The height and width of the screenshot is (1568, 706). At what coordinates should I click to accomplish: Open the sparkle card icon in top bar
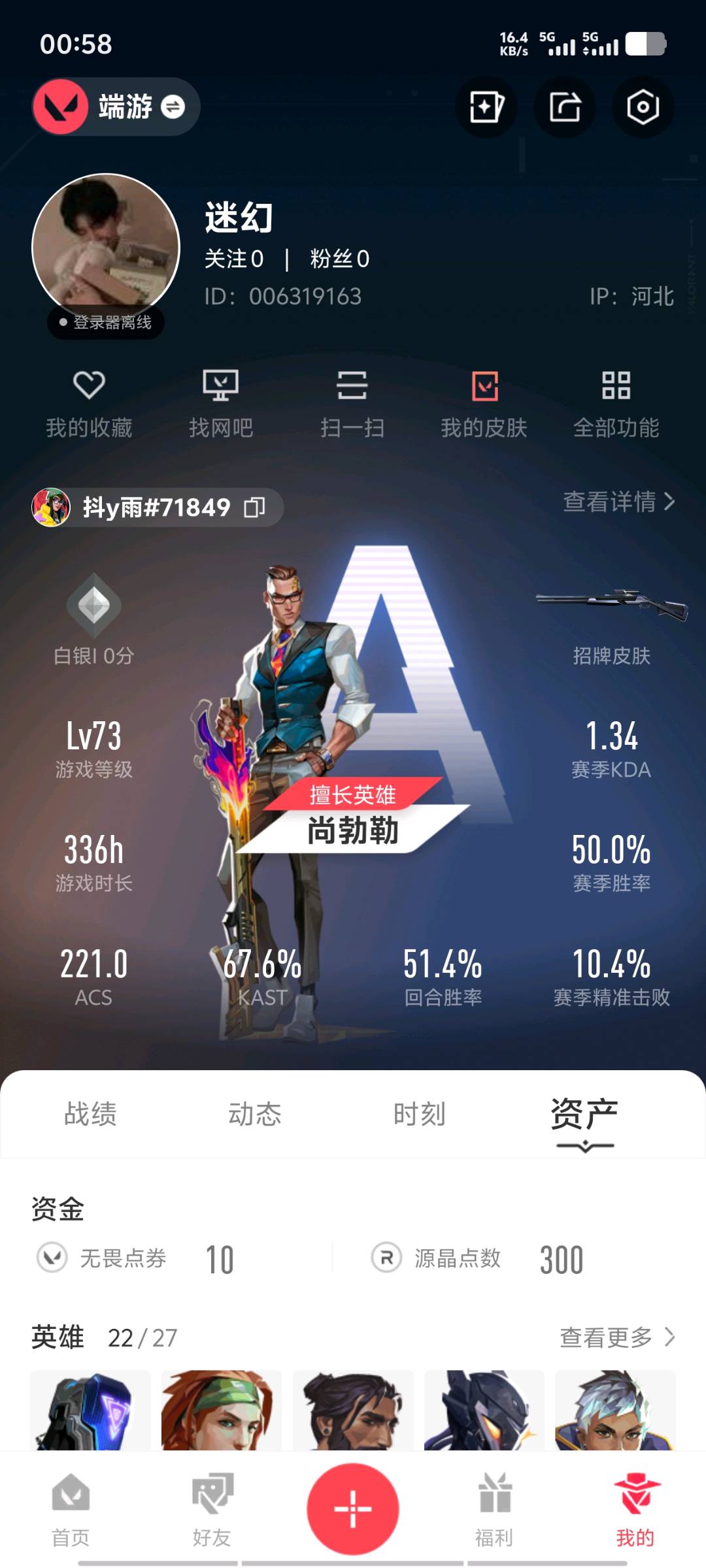pyautogui.click(x=486, y=106)
